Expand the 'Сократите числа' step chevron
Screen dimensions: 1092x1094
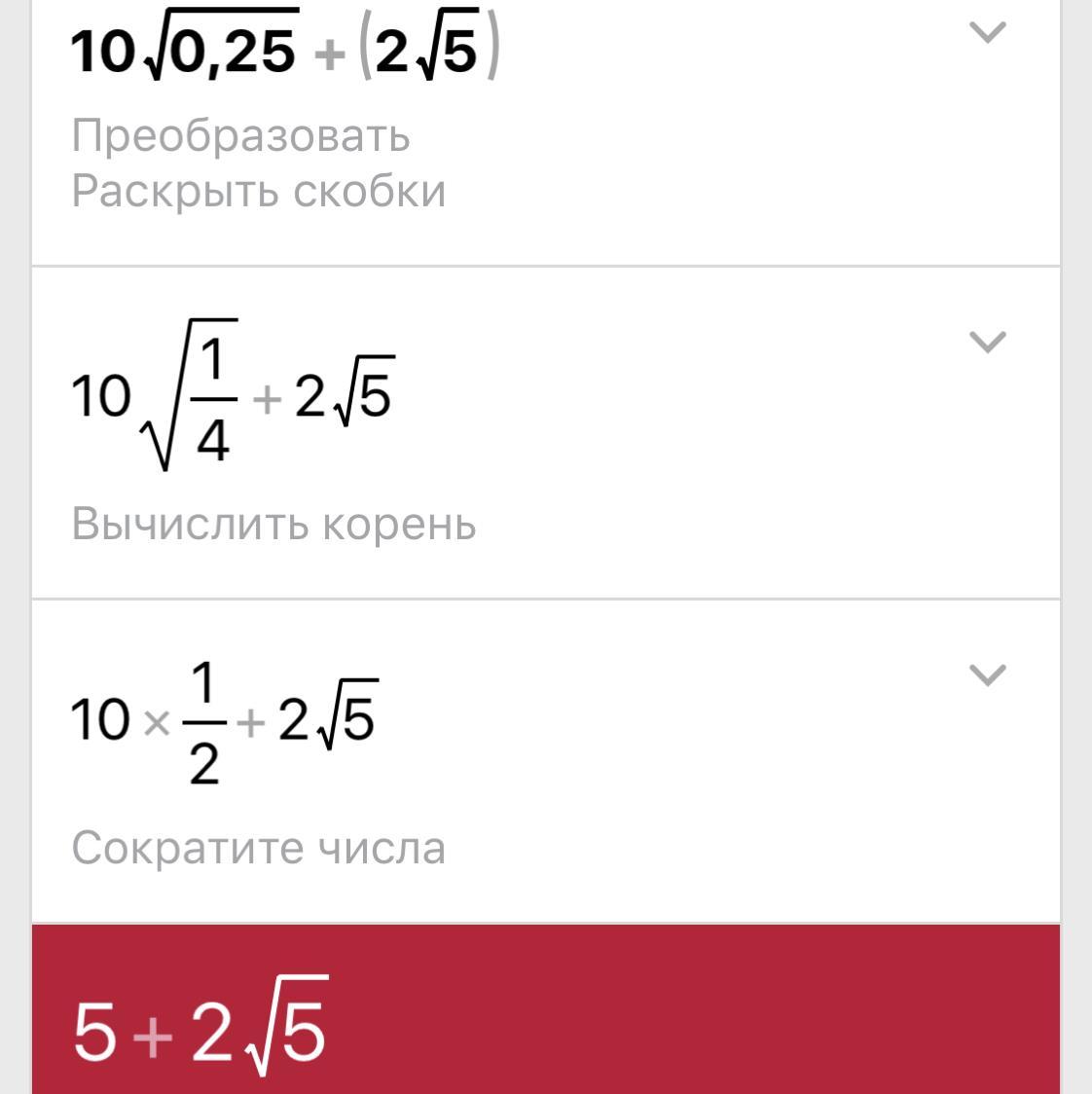pyautogui.click(x=987, y=675)
